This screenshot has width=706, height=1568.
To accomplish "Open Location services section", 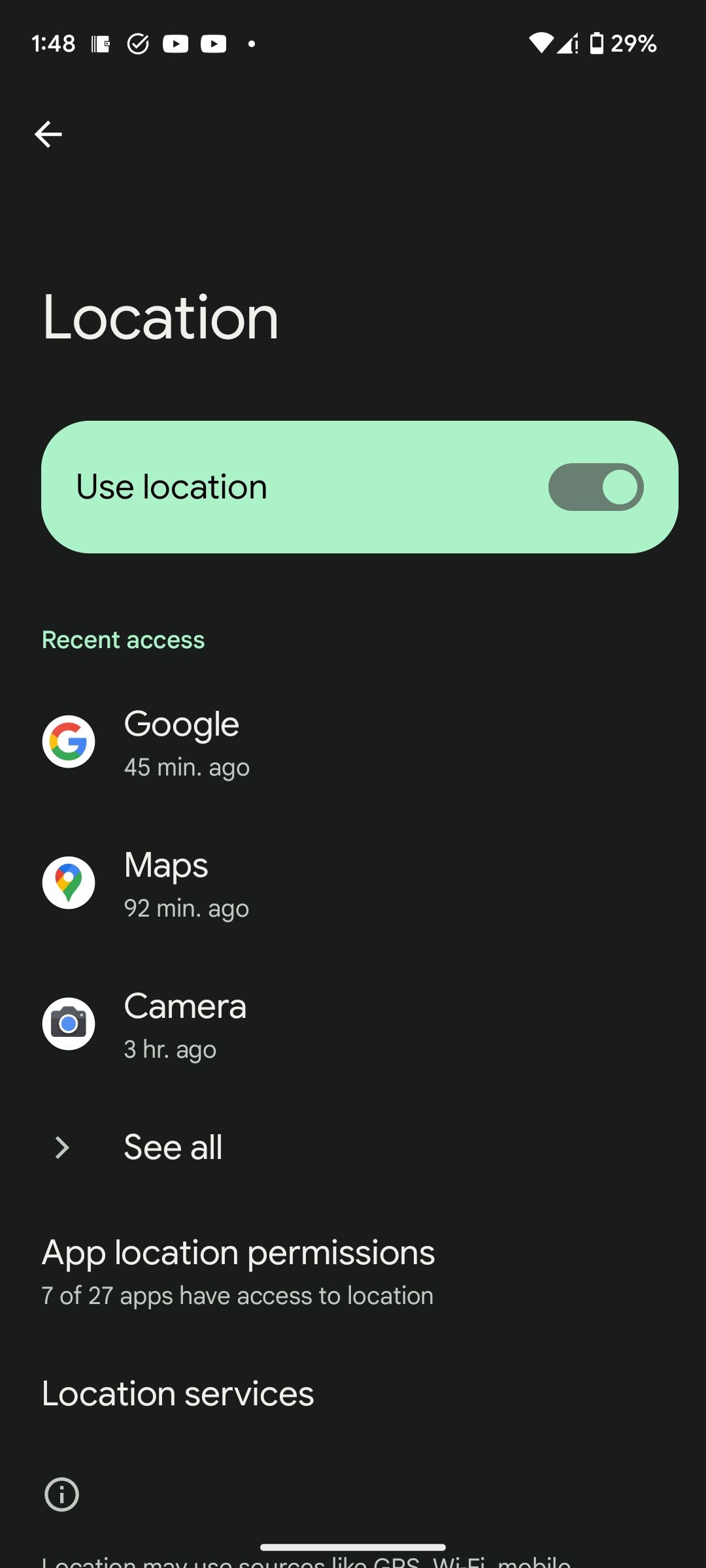I will pyautogui.click(x=177, y=1393).
